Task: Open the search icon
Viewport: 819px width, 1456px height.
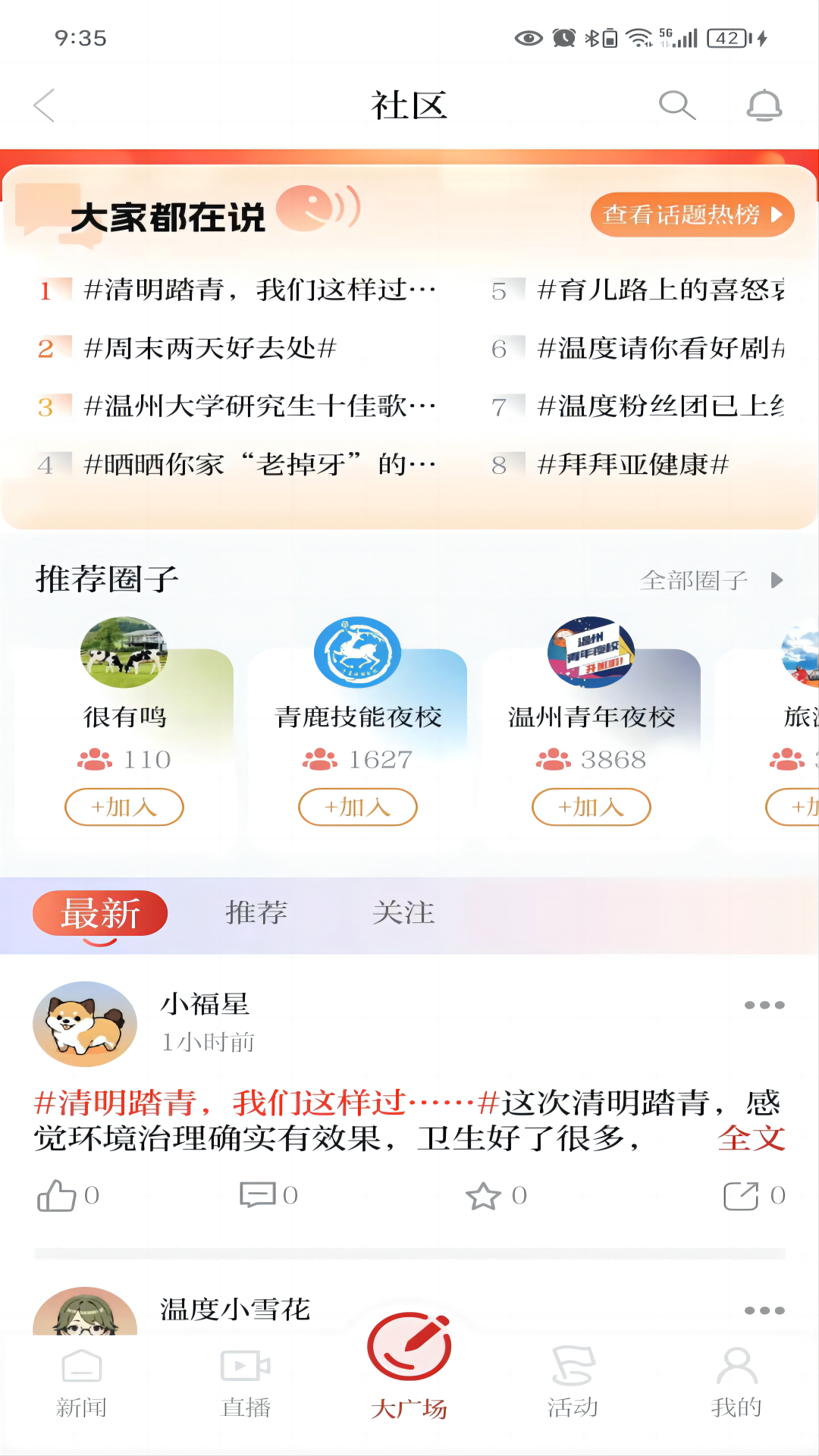Action: click(x=676, y=105)
